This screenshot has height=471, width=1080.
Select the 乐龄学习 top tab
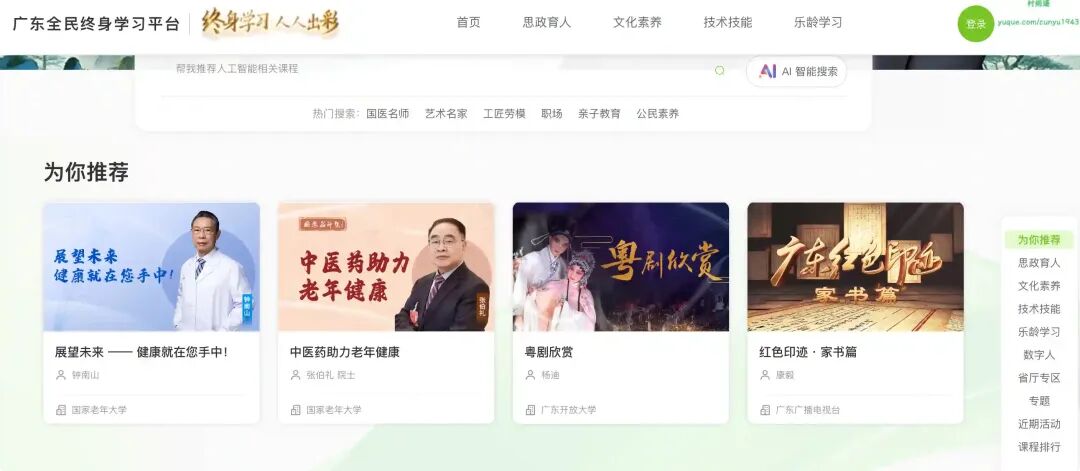point(818,22)
